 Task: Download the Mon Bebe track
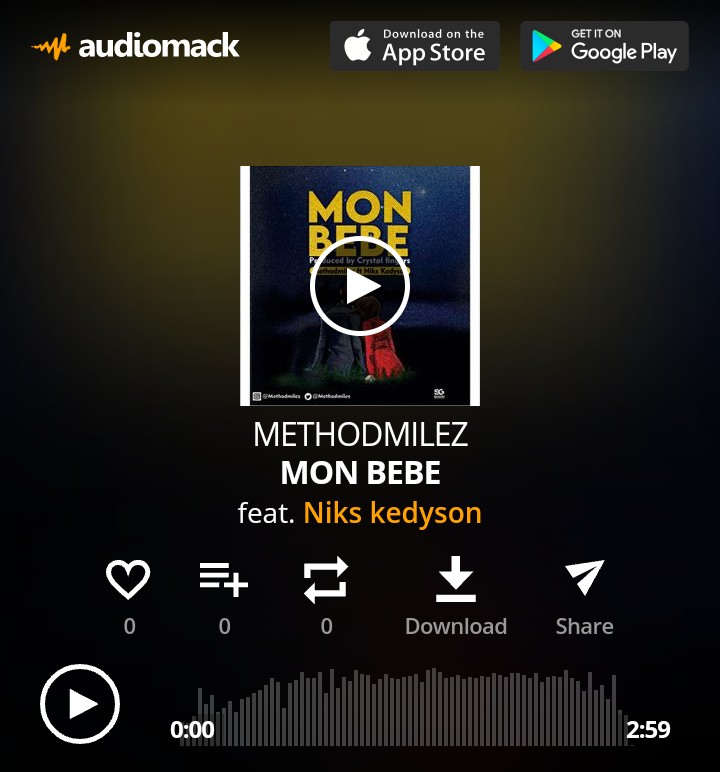pyautogui.click(x=456, y=580)
